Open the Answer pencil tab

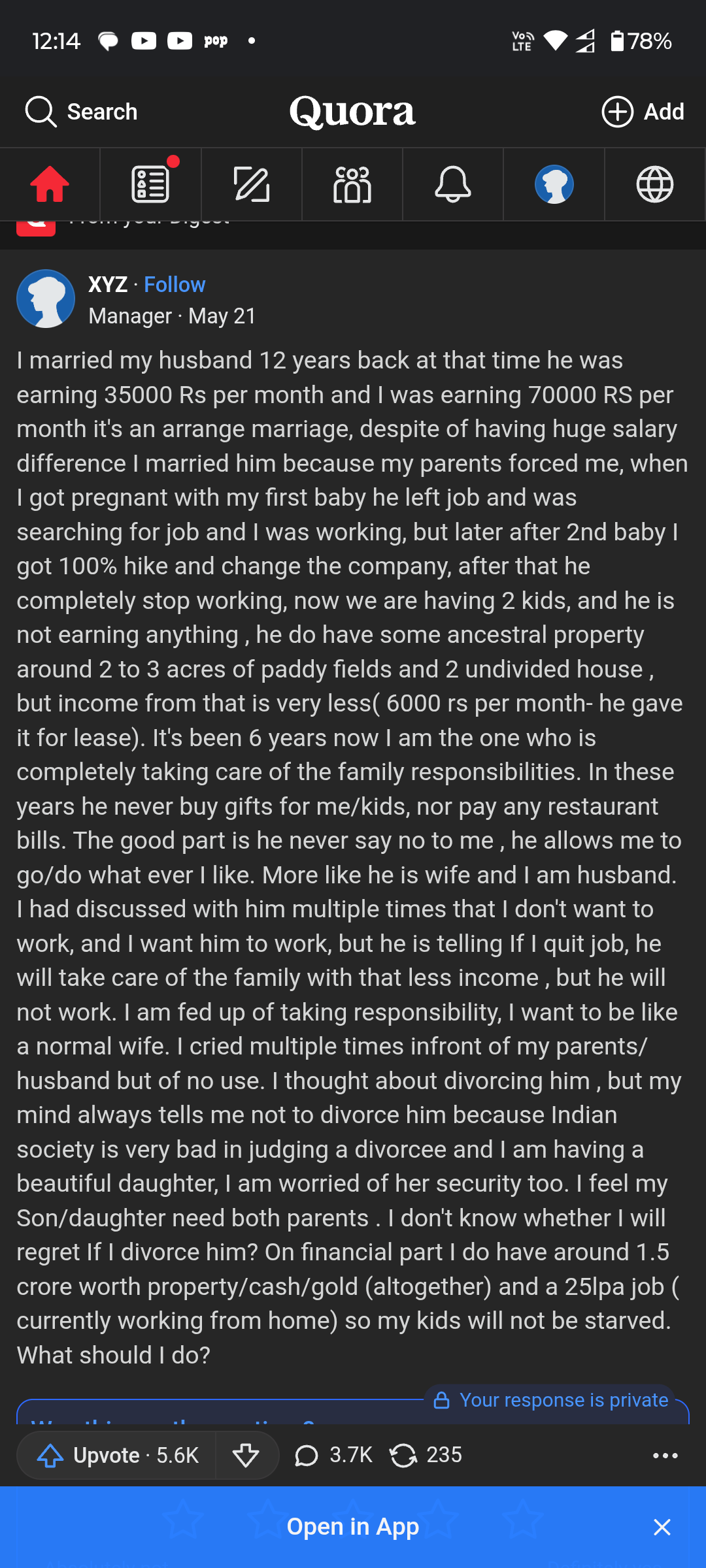(252, 184)
